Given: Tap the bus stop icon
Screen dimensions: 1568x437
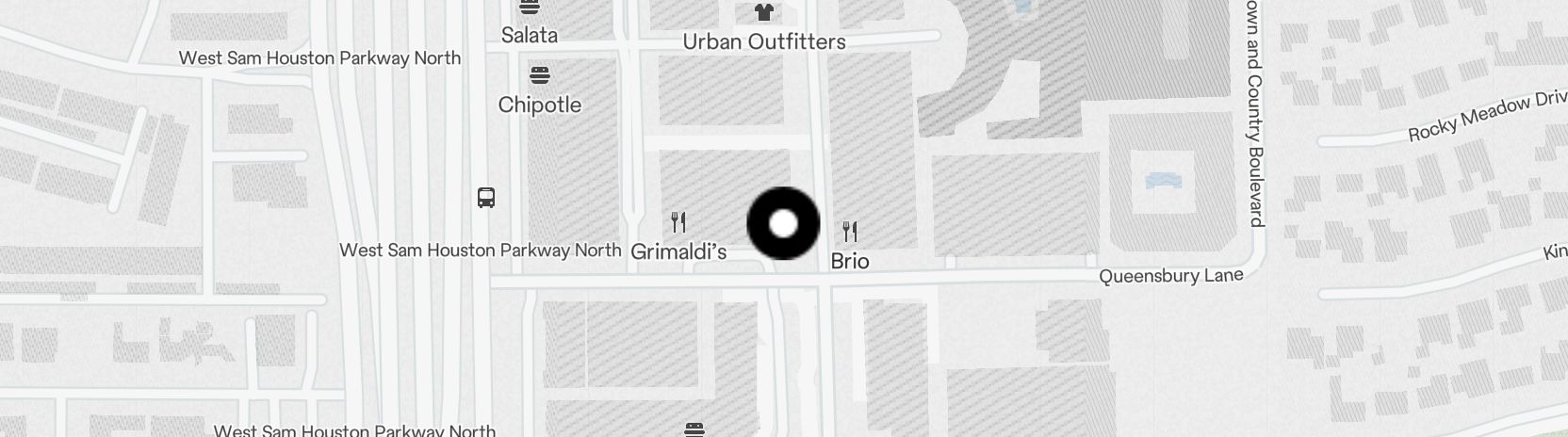Looking at the screenshot, I should [486, 198].
